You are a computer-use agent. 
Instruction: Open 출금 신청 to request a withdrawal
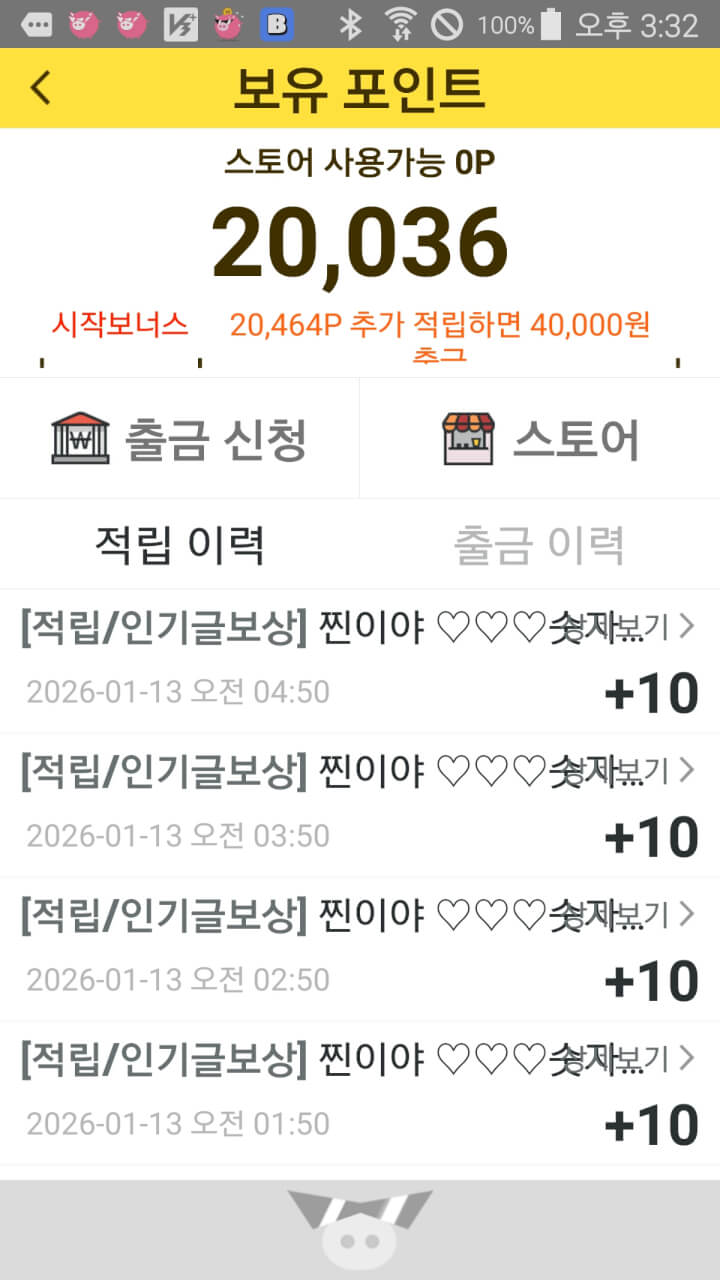(180, 438)
